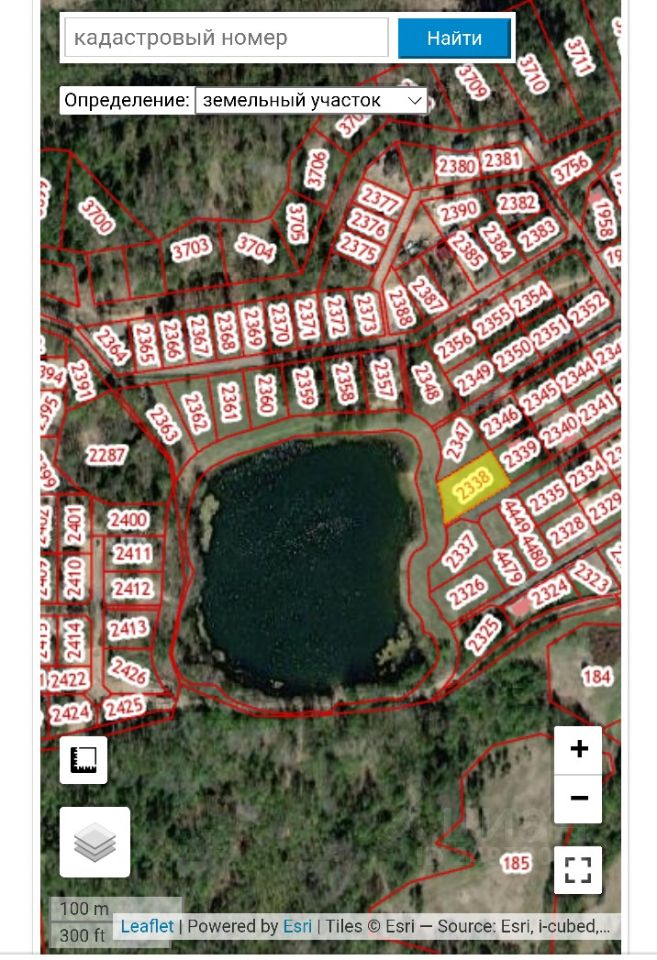Switch map to fullscreen mode
Screen dimensions: 657x960
pyautogui.click(x=578, y=869)
